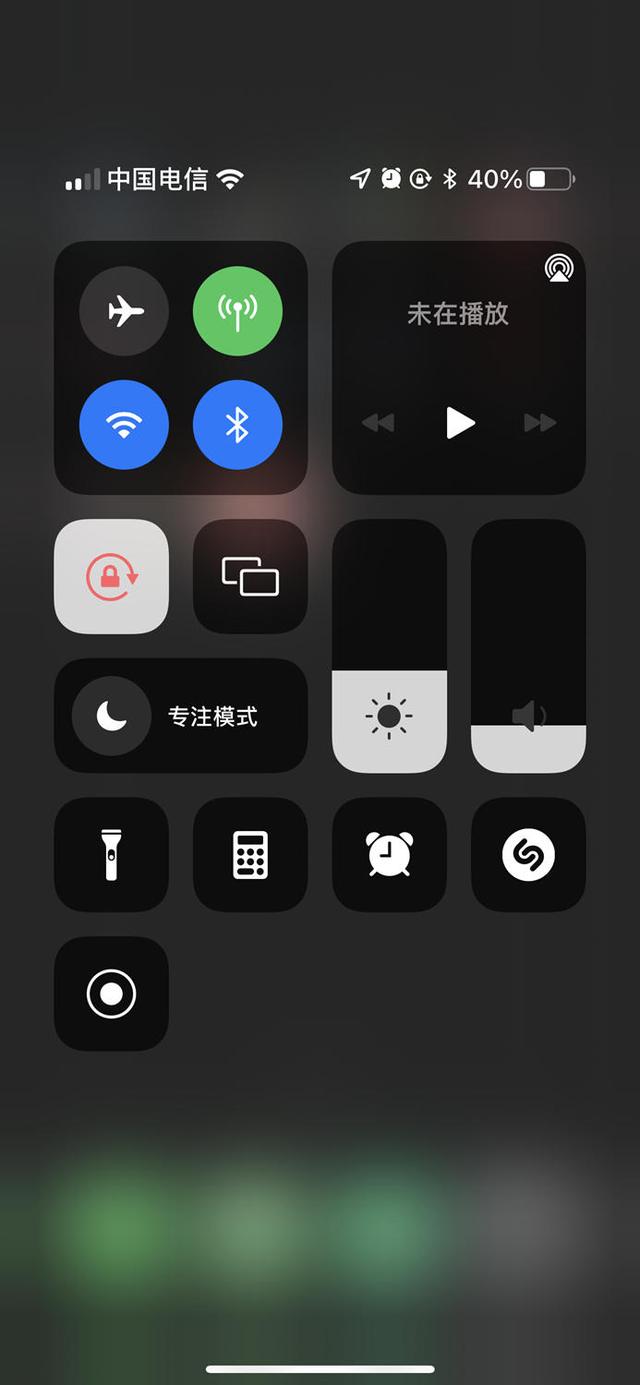This screenshot has width=640, height=1385.
Task: Turn off cellular data
Action: click(x=237, y=311)
